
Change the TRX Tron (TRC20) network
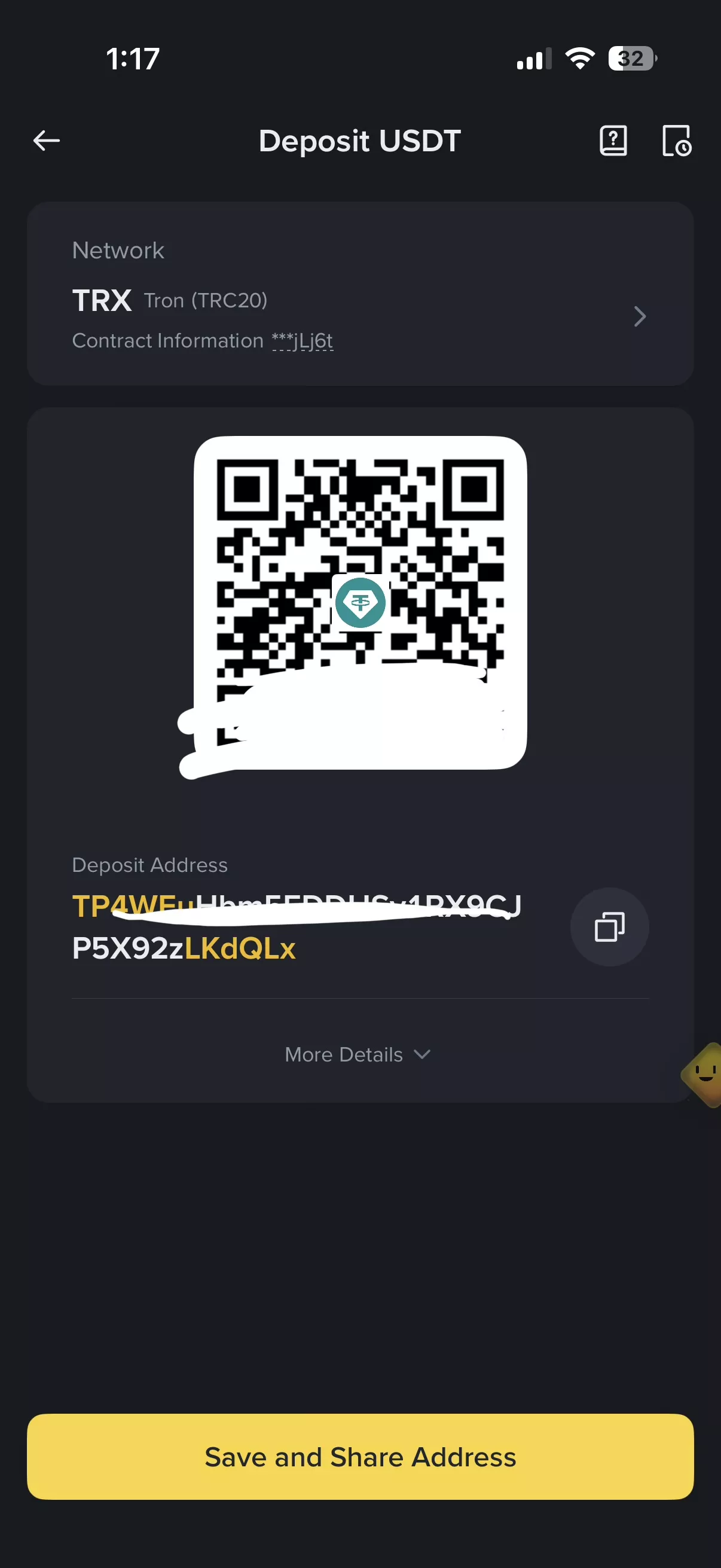[360, 301]
